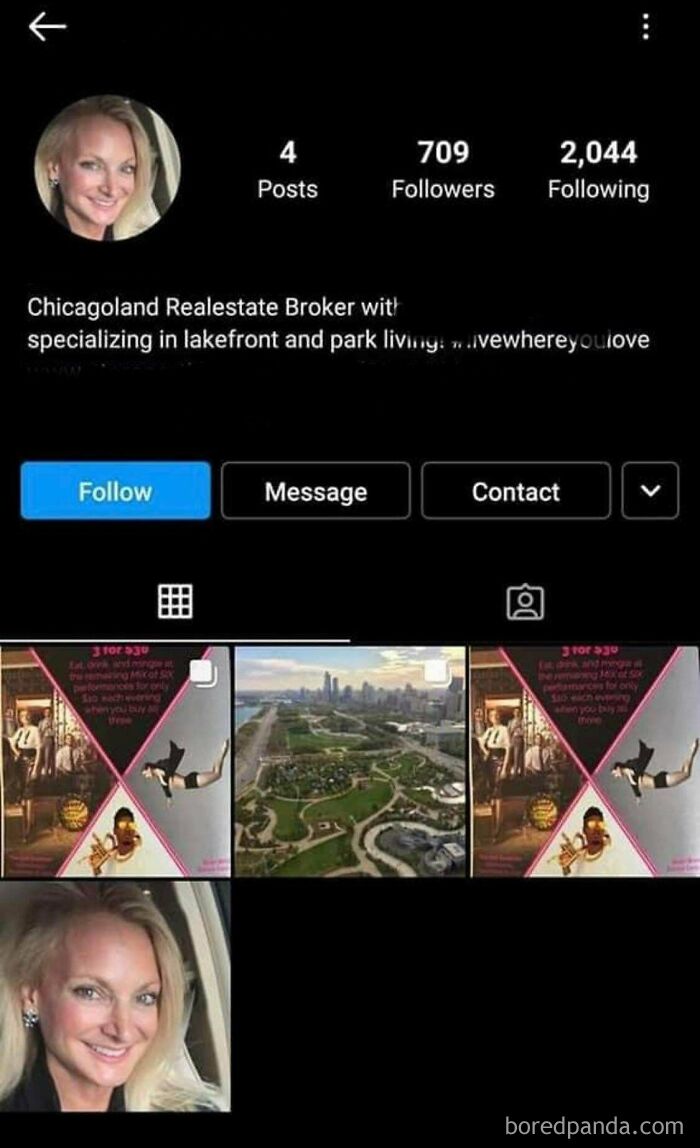This screenshot has height=1148, width=700.
Task: Open the blonde woman selfie post
Action: pyautogui.click(x=115, y=996)
